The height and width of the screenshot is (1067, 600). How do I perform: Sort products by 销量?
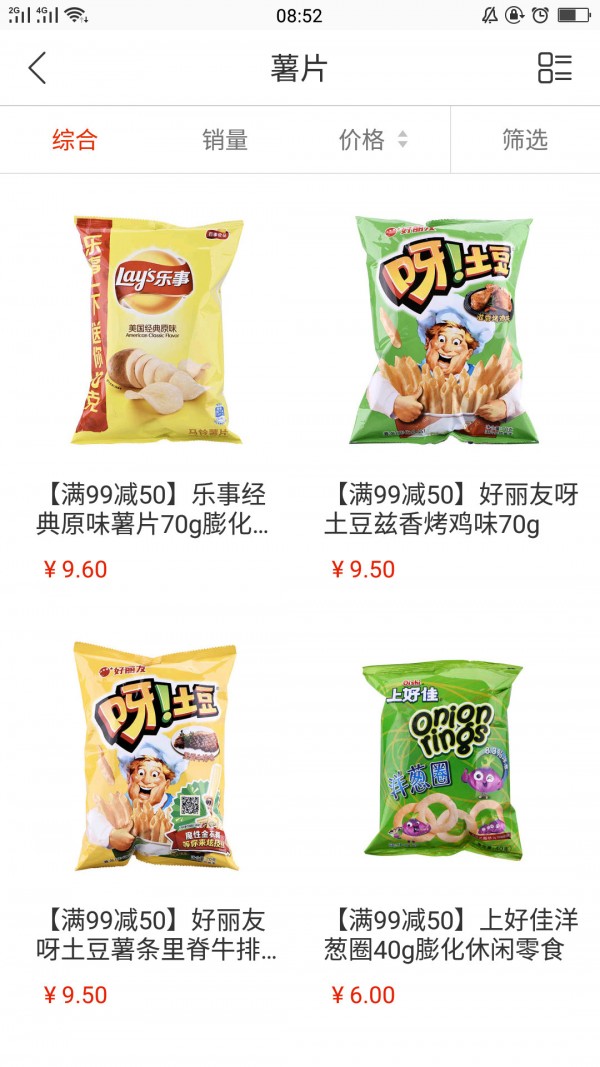pyautogui.click(x=225, y=140)
